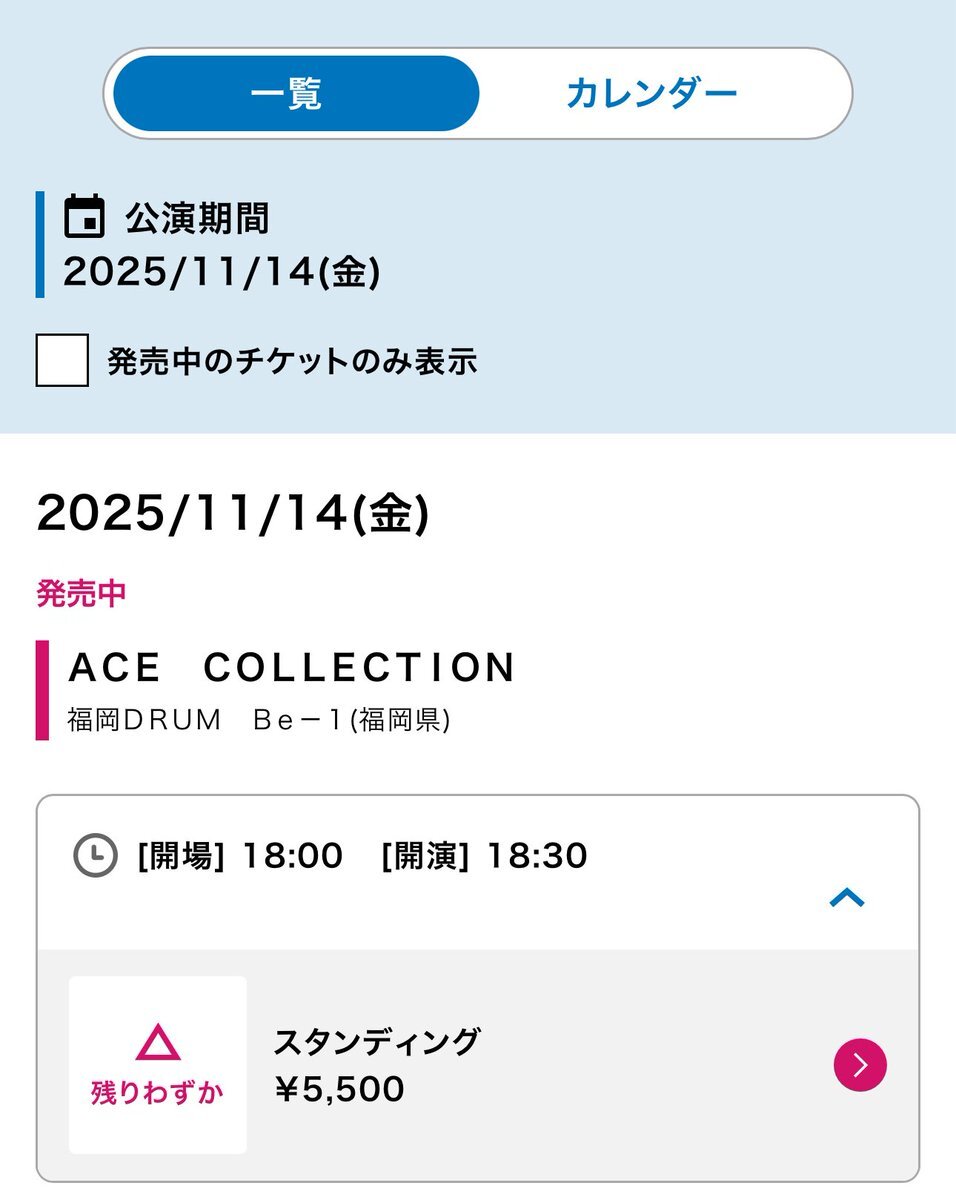The width and height of the screenshot is (956, 1200).
Task: Collapse the 18:00 performance section
Action: point(846,897)
